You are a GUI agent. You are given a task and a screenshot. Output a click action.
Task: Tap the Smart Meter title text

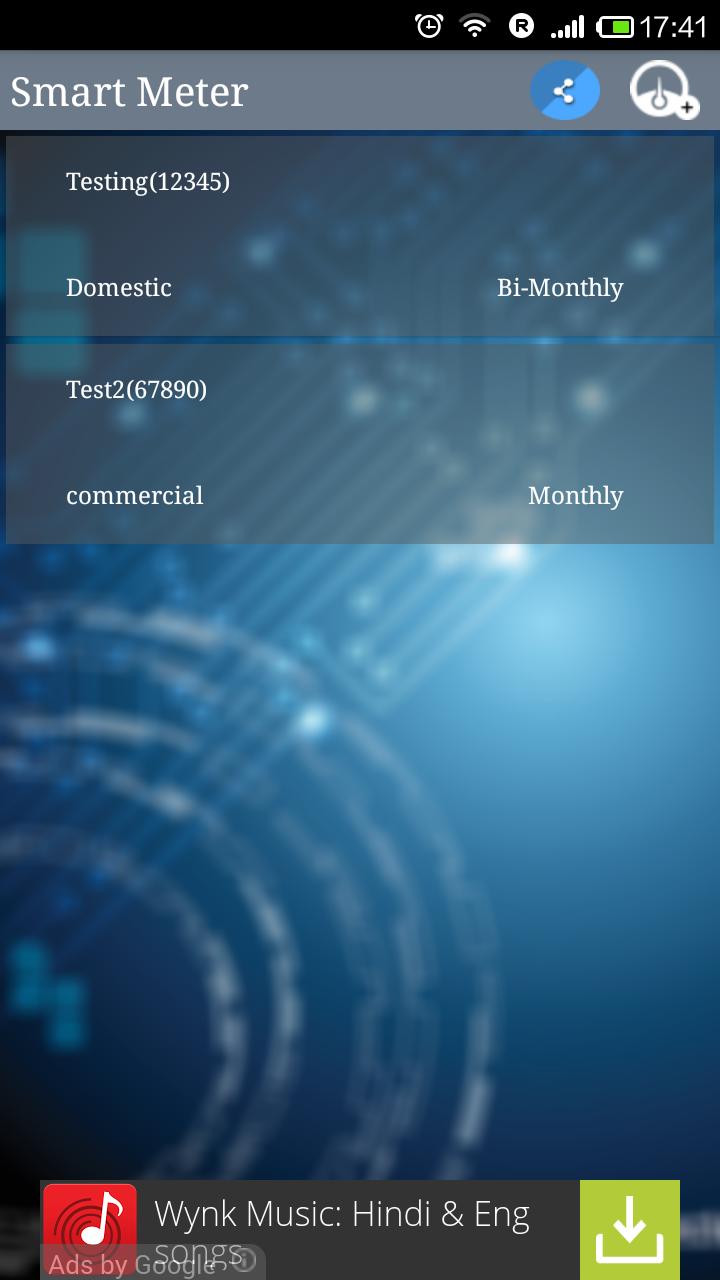tap(129, 90)
